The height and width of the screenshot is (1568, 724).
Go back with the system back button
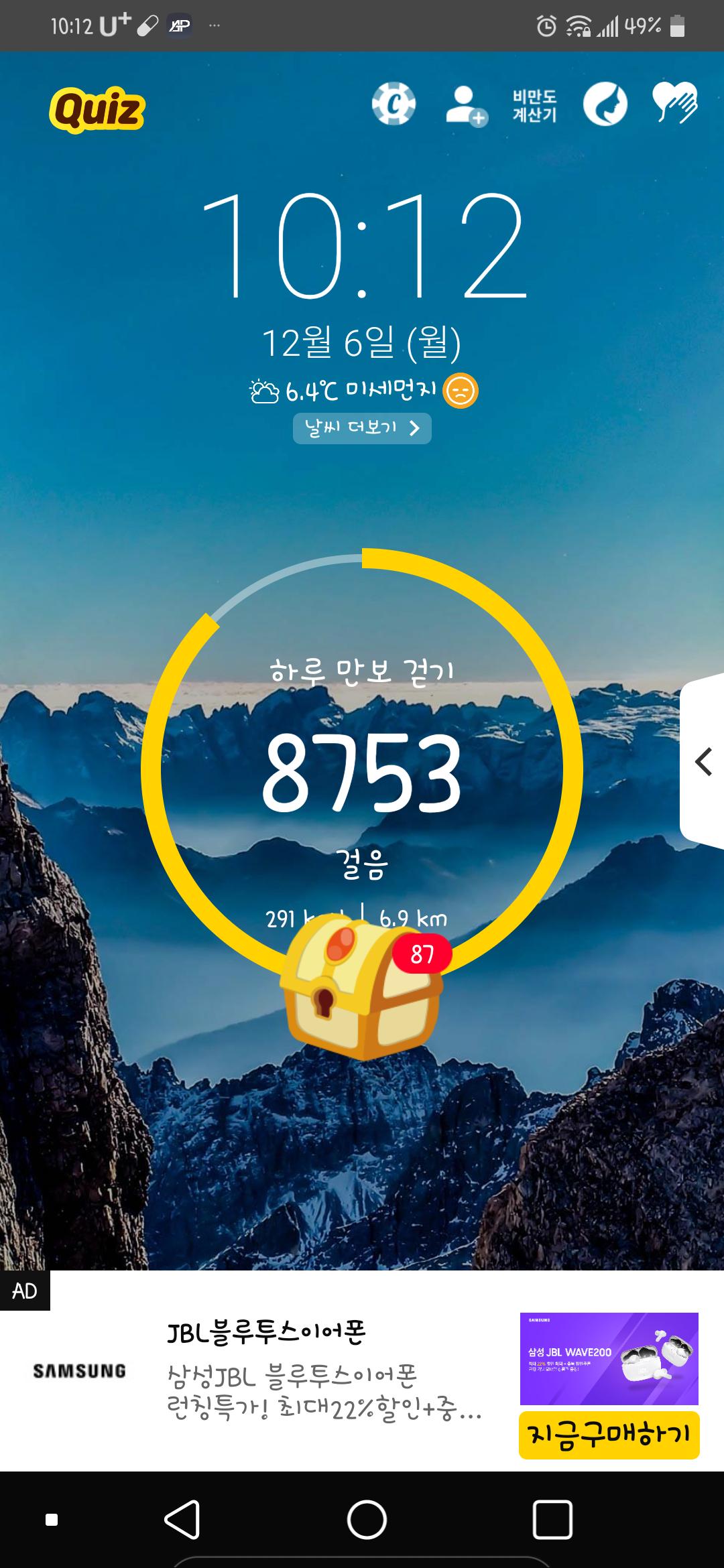click(182, 1519)
